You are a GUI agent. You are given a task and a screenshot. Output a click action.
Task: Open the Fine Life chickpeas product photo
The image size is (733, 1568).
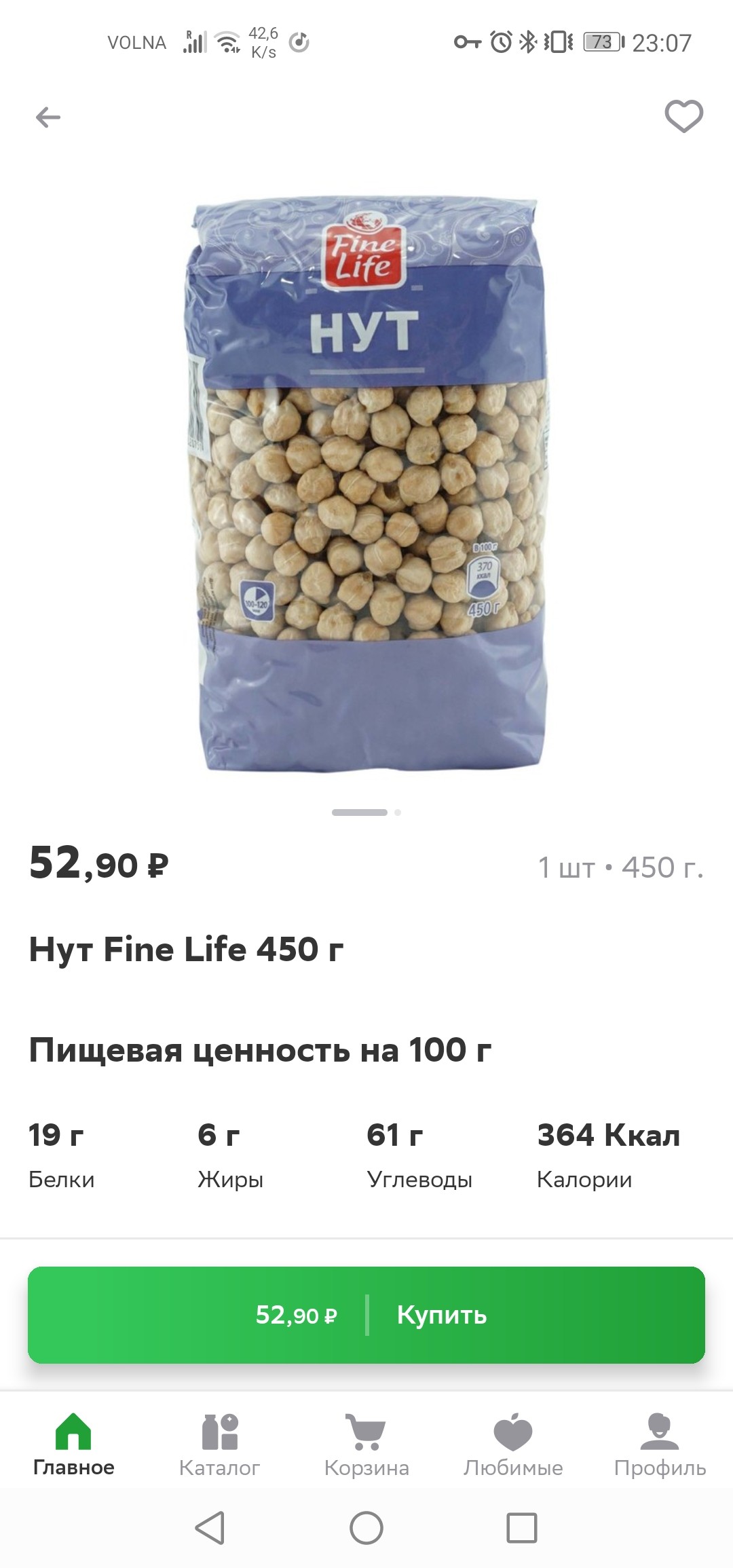pyautogui.click(x=366, y=485)
